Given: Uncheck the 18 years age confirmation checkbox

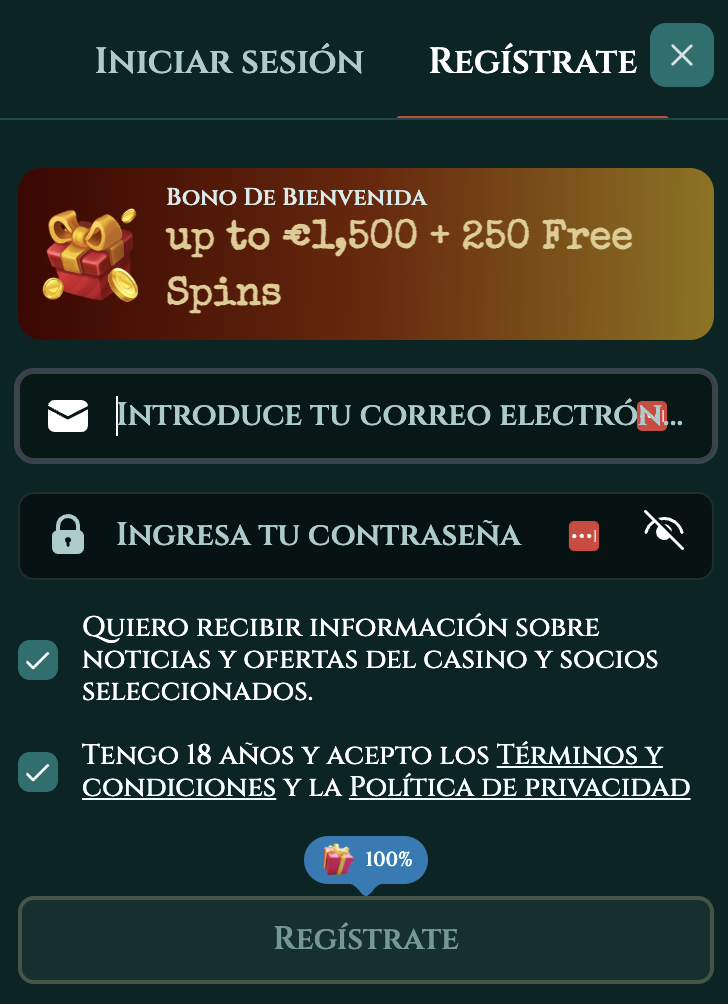Looking at the screenshot, I should (38, 771).
